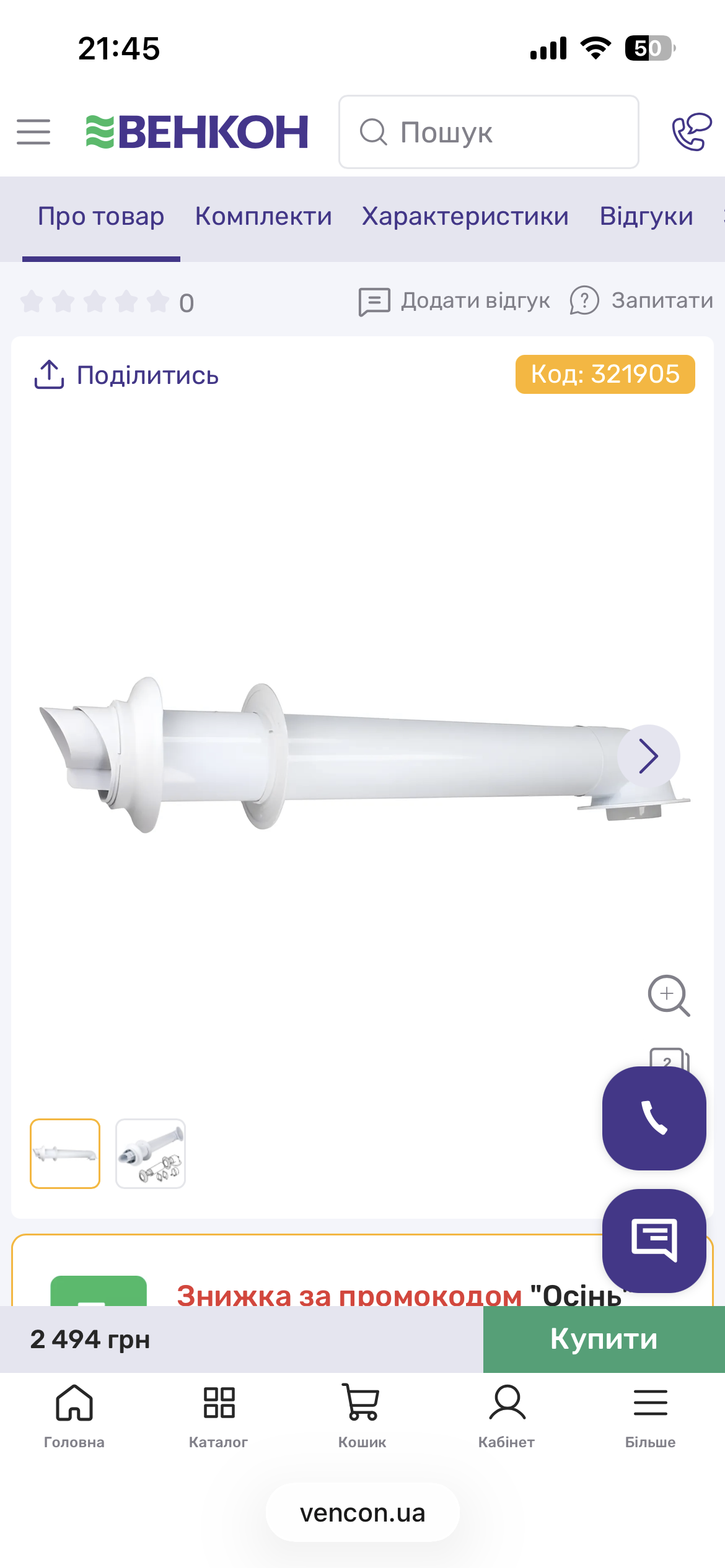Zoom the product image with magnifier
This screenshot has width=725, height=1568.
coord(669,996)
